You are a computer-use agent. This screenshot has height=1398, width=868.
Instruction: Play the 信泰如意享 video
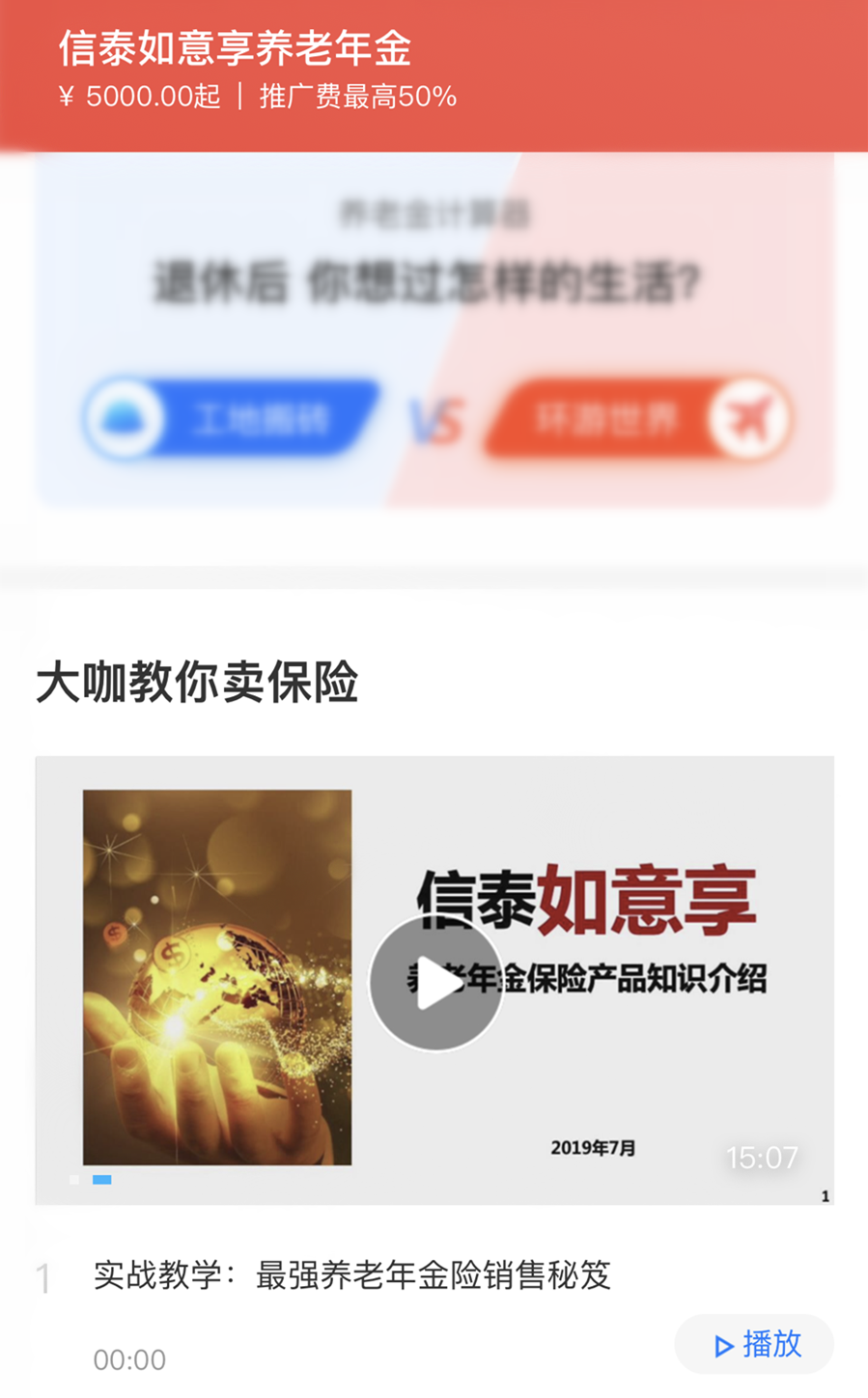coord(435,983)
